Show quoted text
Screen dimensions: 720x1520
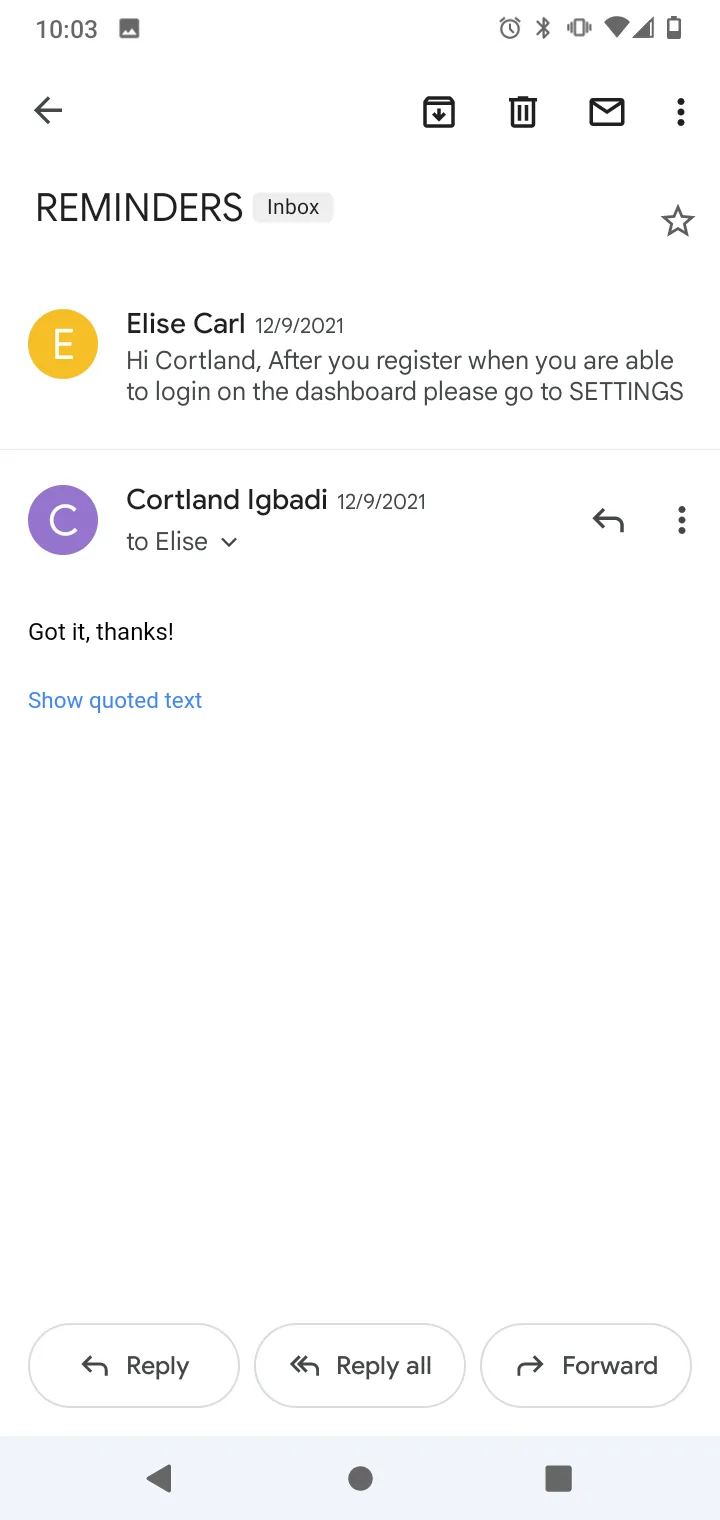tap(115, 700)
